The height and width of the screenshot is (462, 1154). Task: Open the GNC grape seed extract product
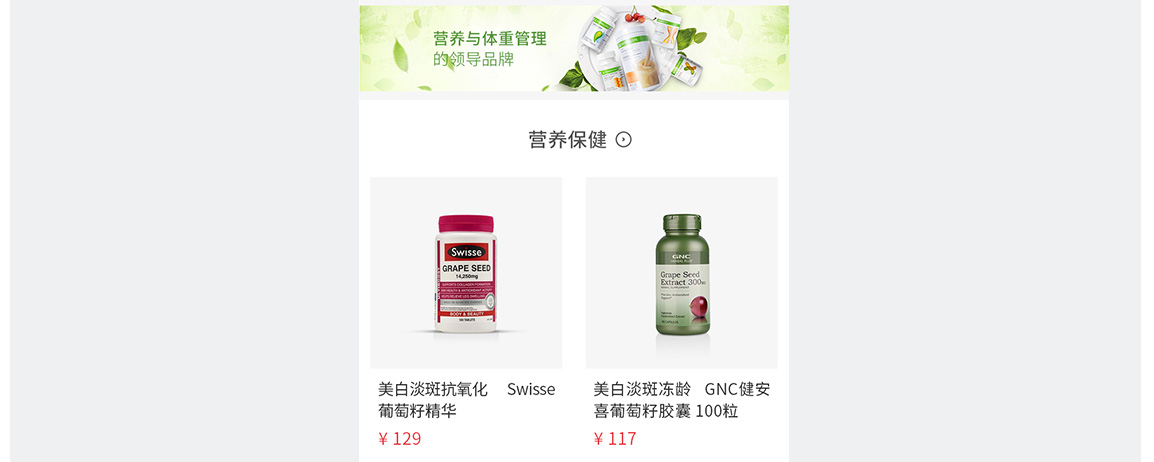pyautogui.click(x=681, y=273)
